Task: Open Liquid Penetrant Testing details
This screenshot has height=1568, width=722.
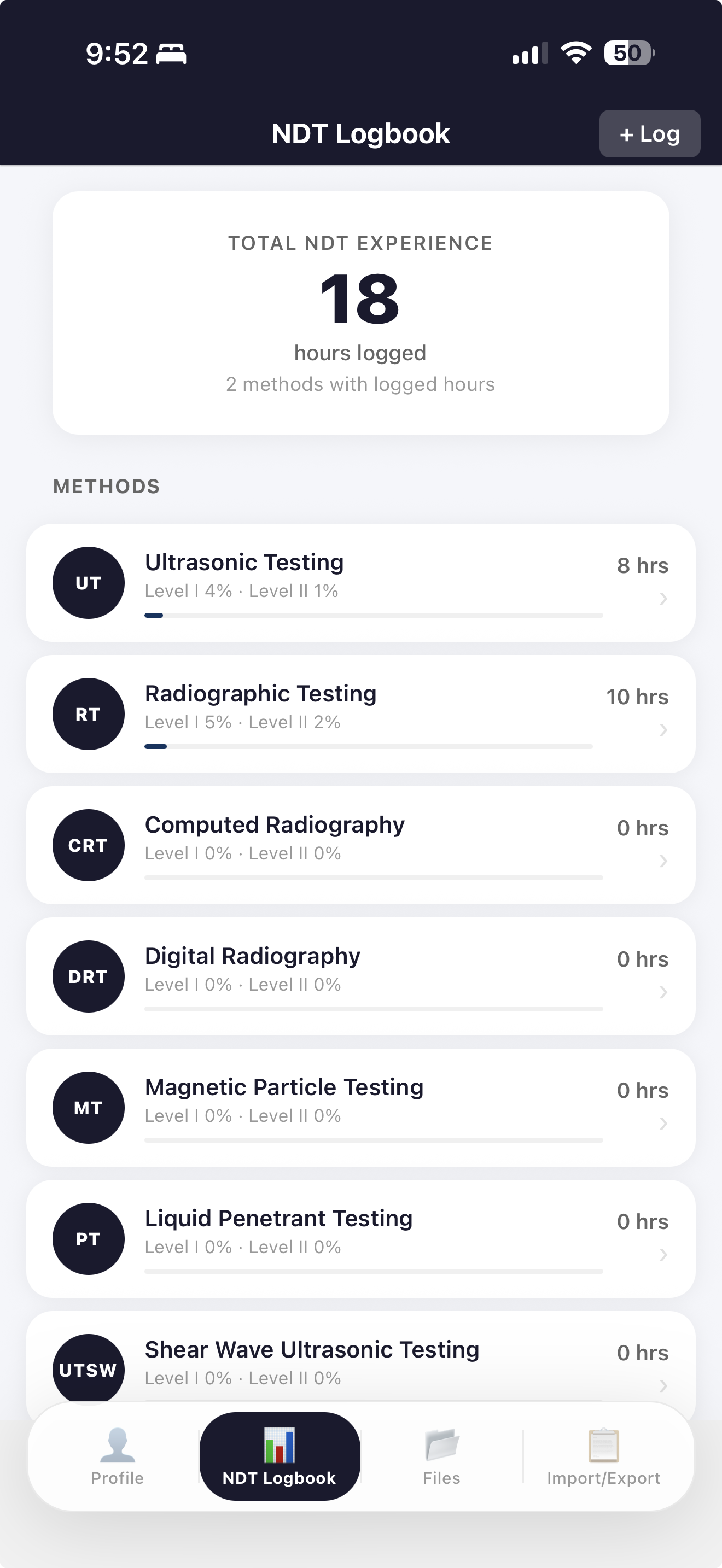Action: tap(663, 1255)
